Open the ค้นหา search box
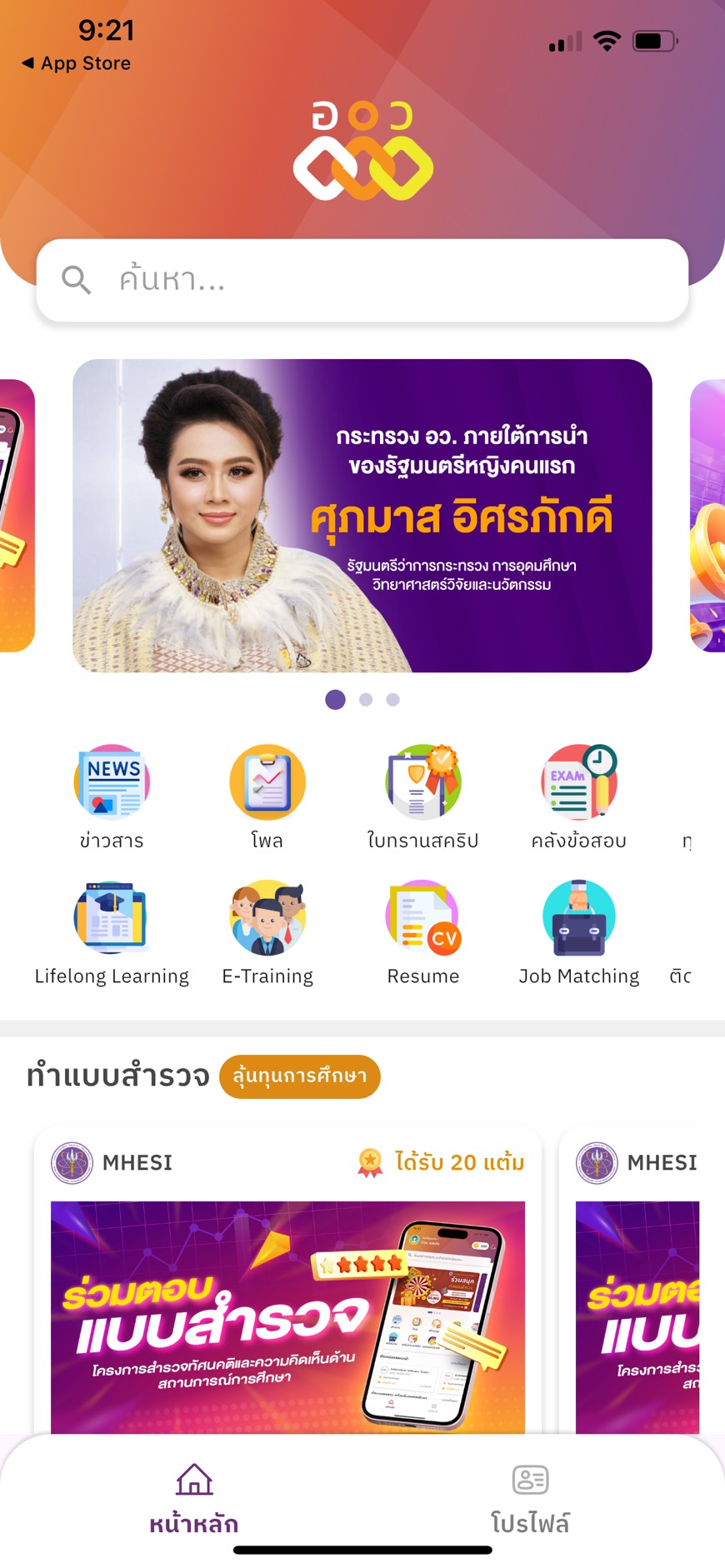 (x=362, y=280)
